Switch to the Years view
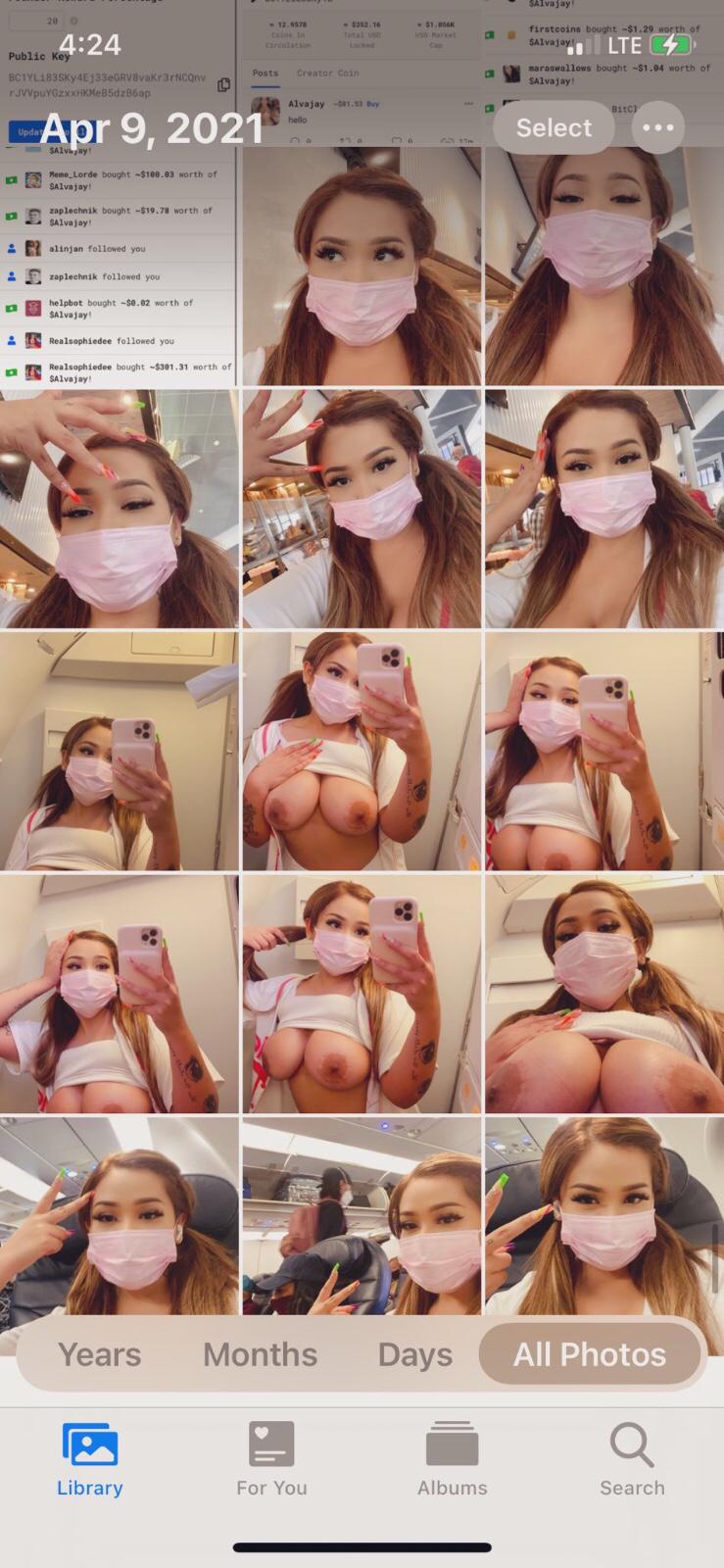This screenshot has height=1568, width=724. [99, 1354]
